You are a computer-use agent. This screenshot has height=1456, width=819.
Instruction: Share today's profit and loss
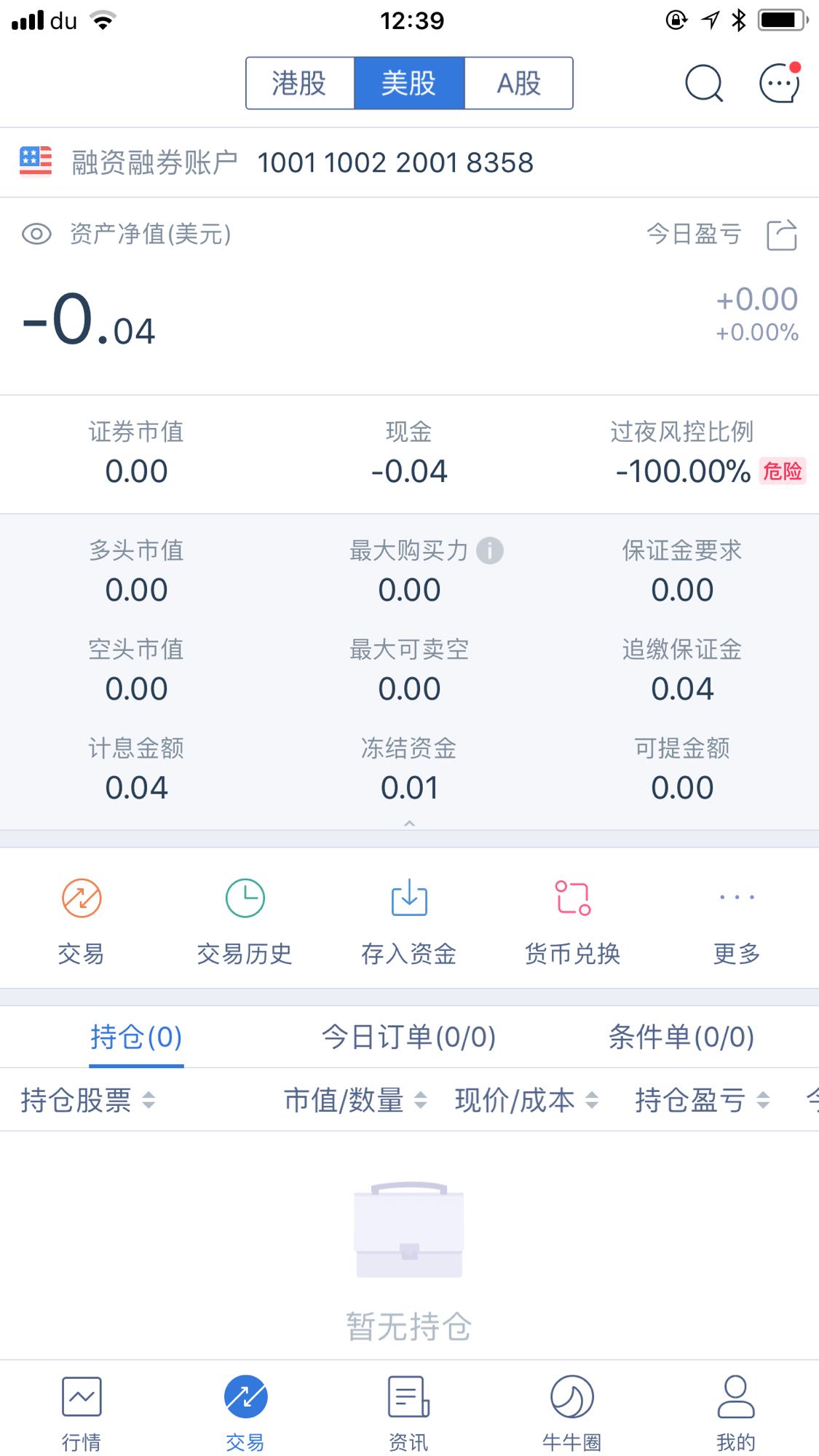click(x=782, y=234)
